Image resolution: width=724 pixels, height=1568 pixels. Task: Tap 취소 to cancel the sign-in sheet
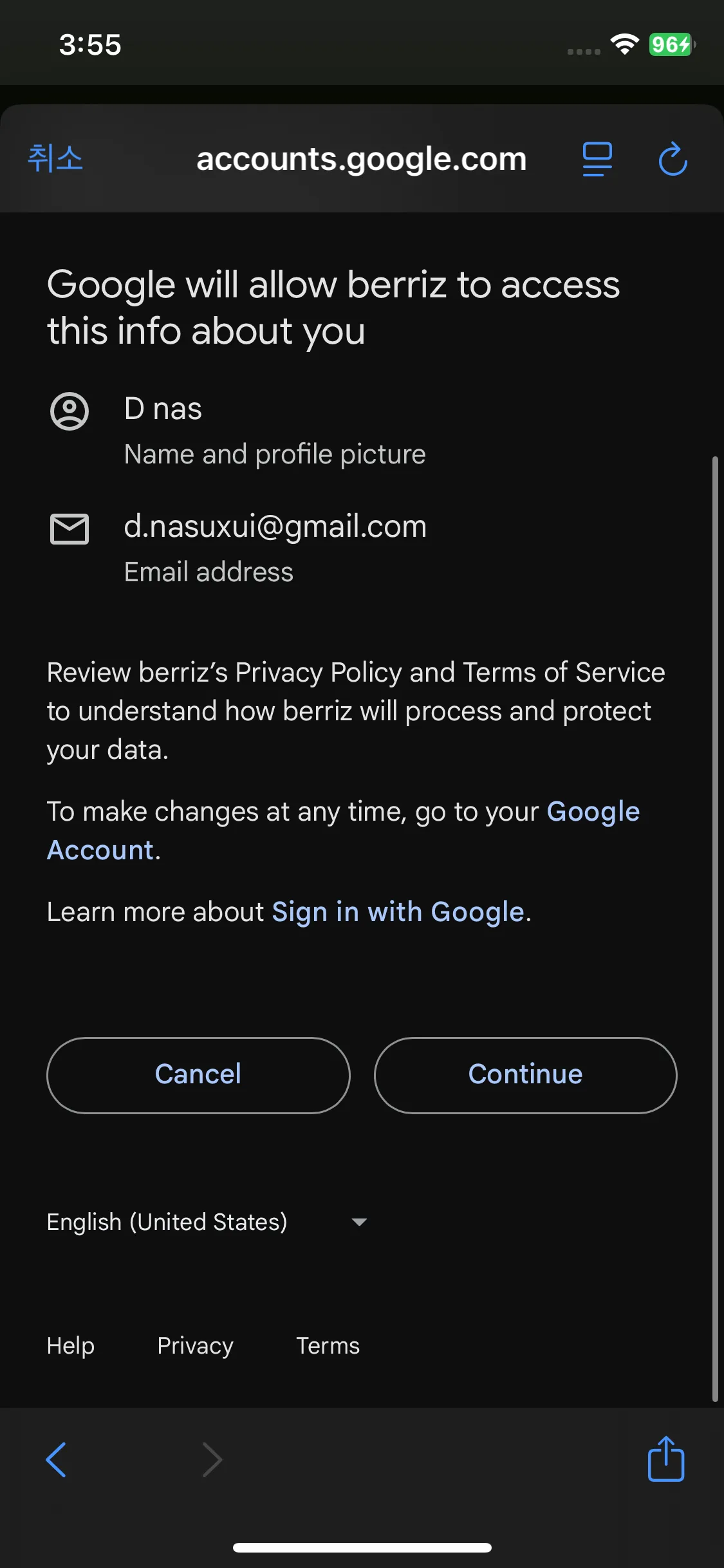[x=55, y=158]
